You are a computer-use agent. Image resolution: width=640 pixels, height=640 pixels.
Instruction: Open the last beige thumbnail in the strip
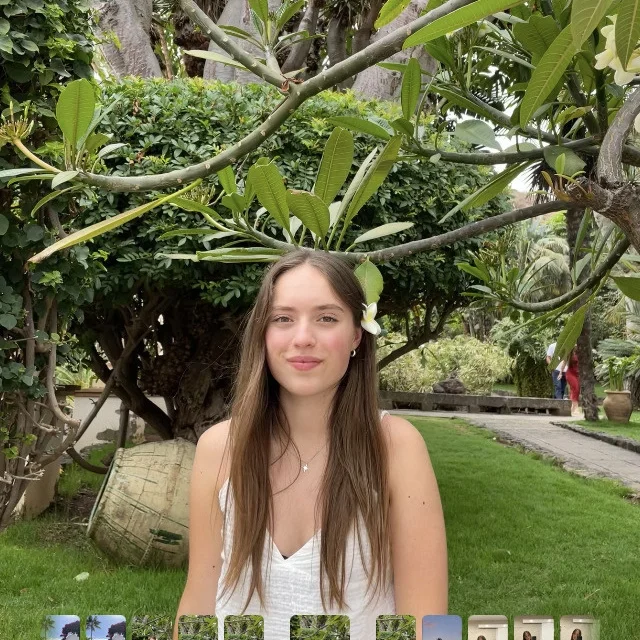click(579, 628)
